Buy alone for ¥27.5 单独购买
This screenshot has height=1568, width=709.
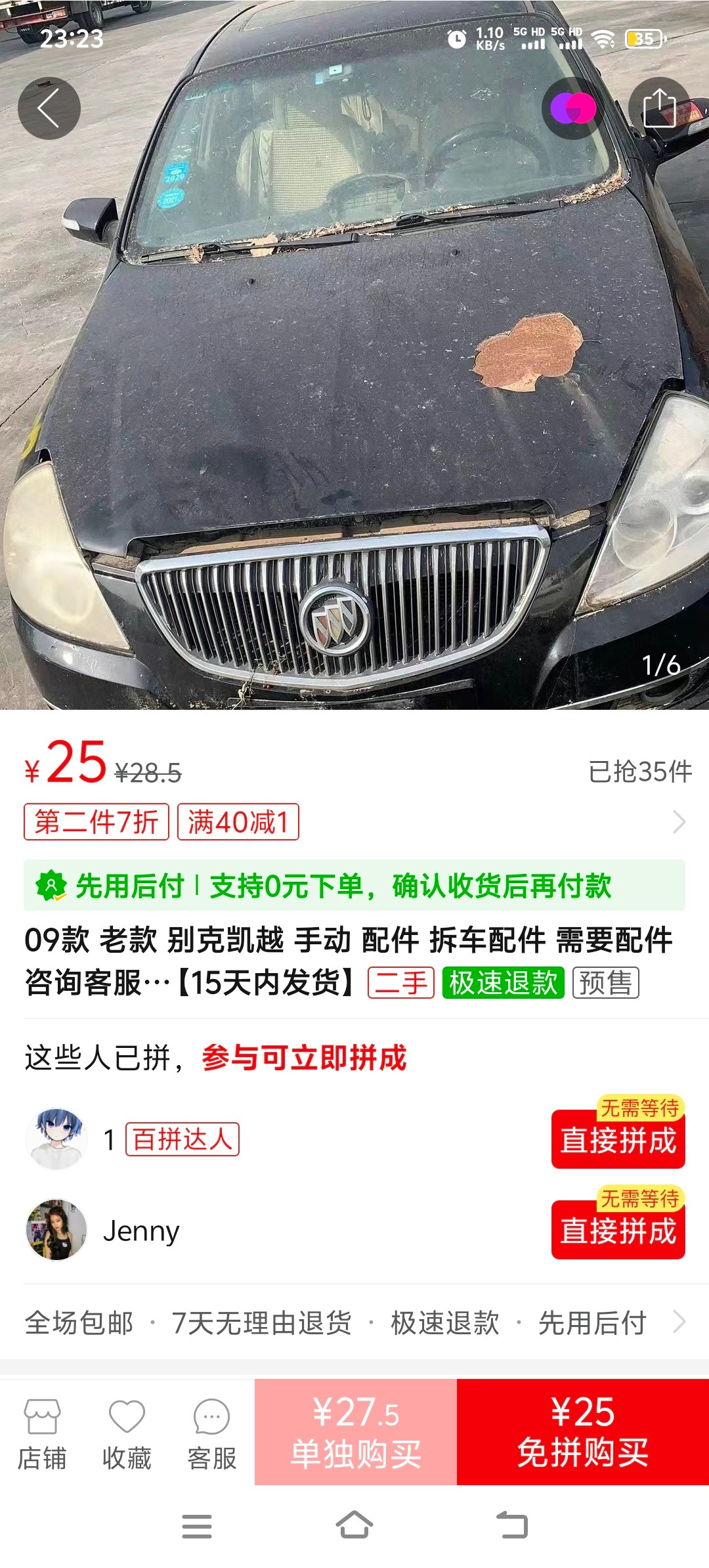356,1432
